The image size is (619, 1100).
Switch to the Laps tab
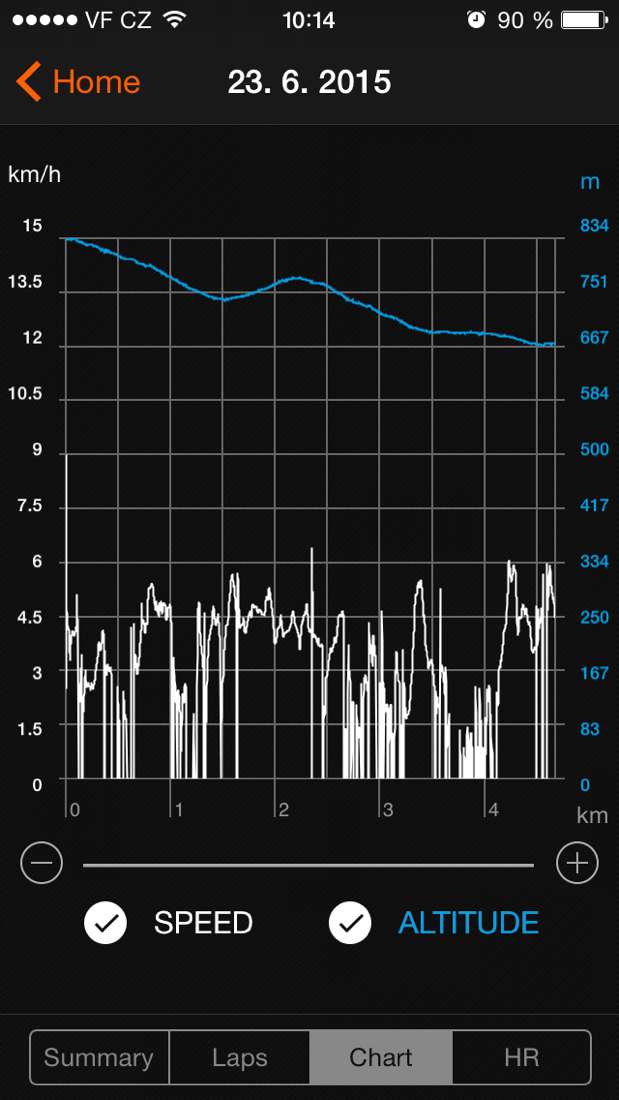coord(240,1058)
